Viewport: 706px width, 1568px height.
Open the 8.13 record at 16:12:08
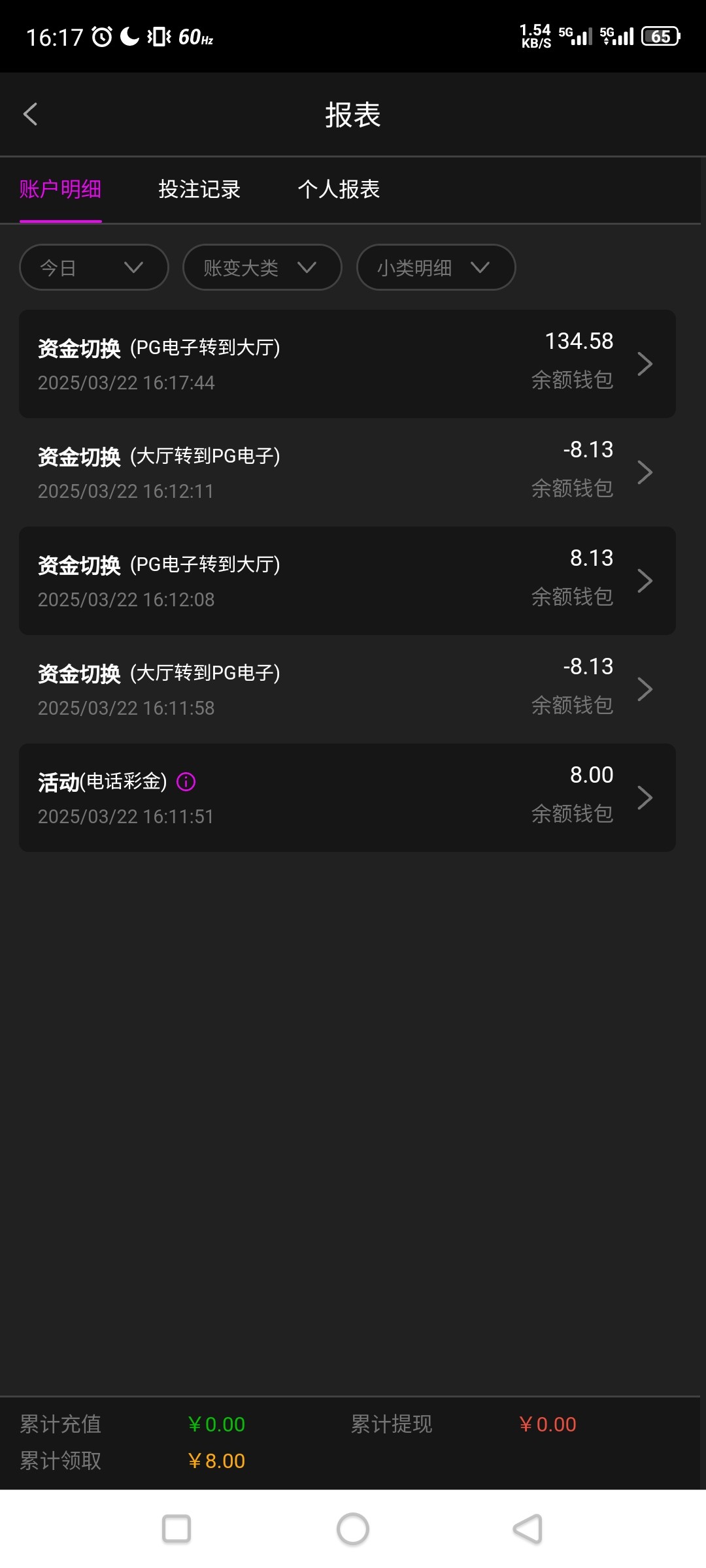[347, 581]
